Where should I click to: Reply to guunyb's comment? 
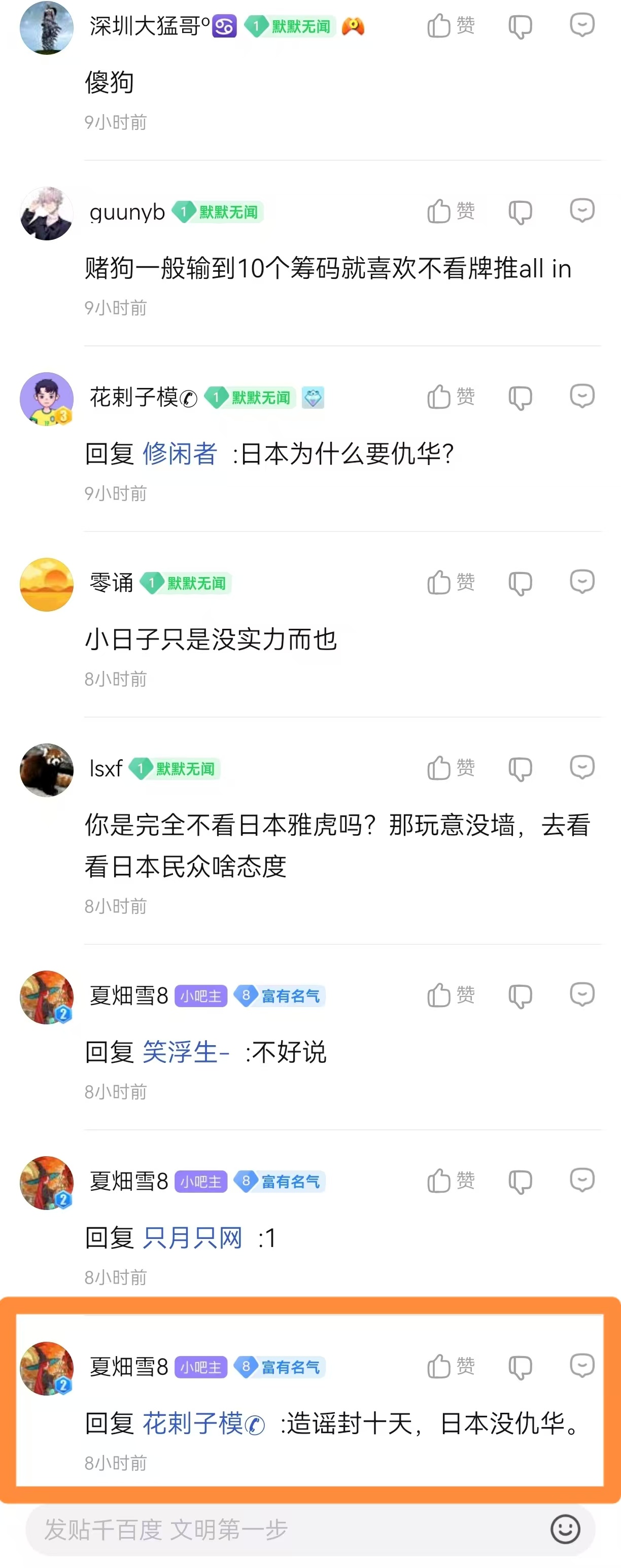click(581, 210)
